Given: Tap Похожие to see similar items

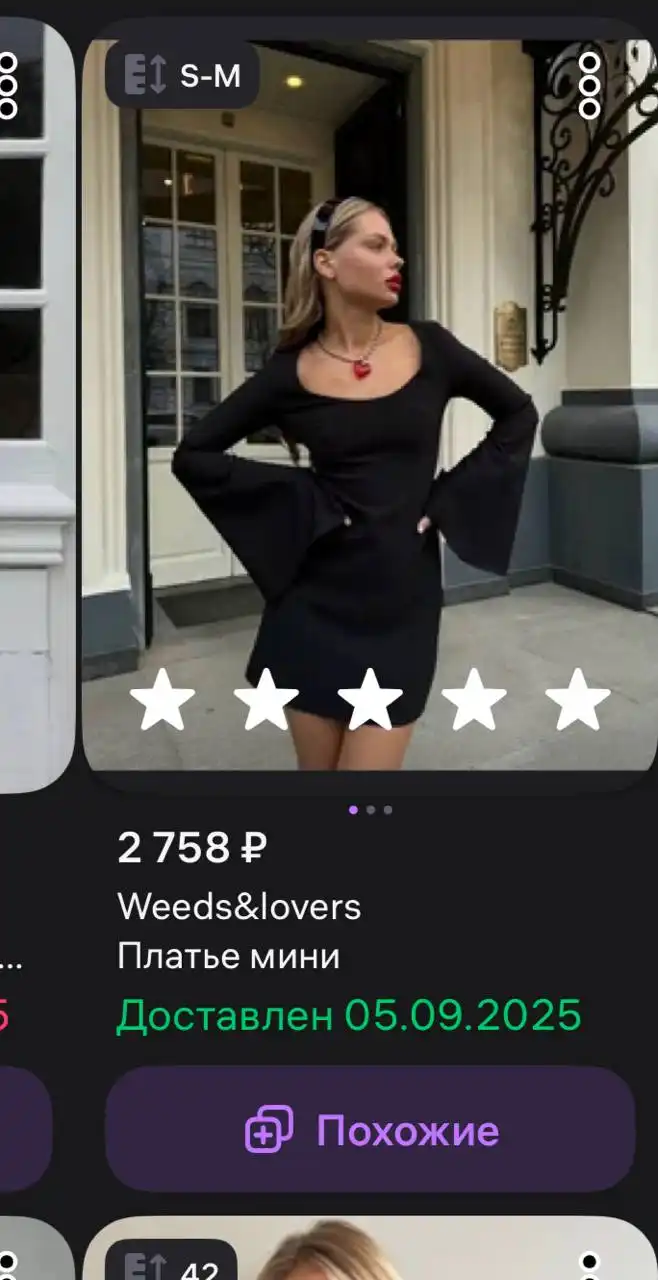Looking at the screenshot, I should click(x=370, y=1130).
